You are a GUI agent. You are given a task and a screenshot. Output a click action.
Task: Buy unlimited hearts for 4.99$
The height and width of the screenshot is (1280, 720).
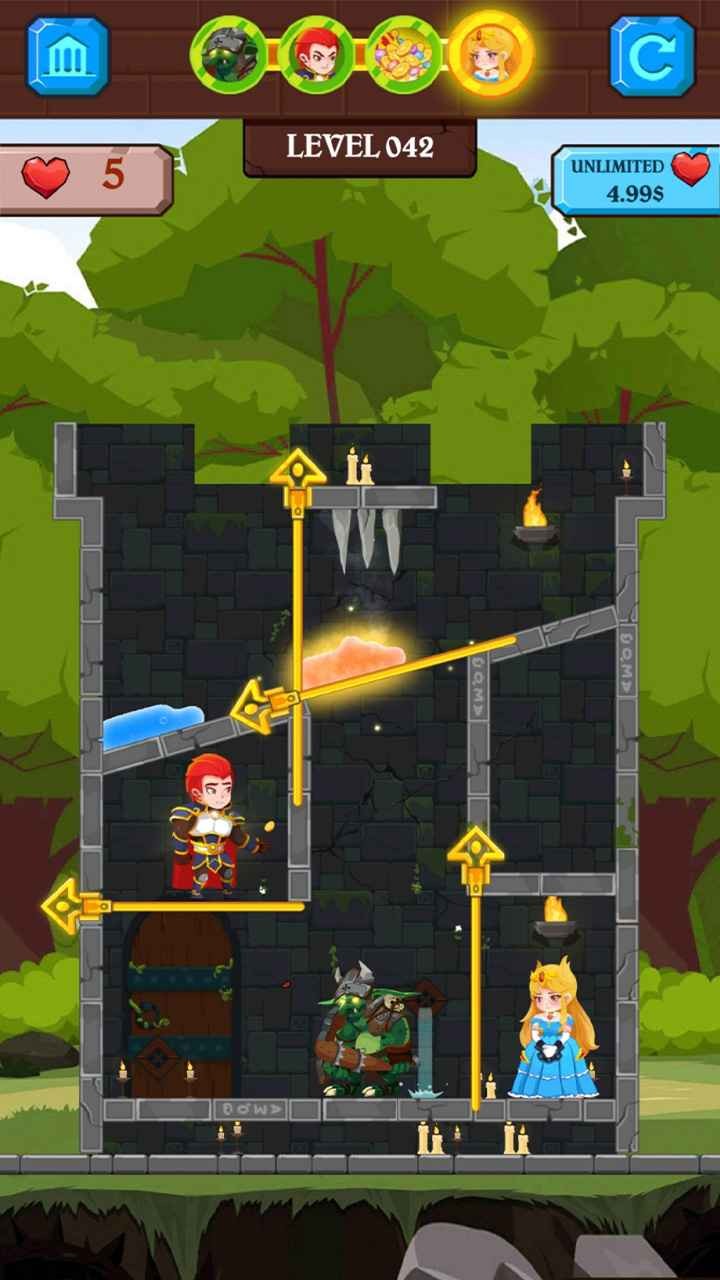[x=636, y=180]
